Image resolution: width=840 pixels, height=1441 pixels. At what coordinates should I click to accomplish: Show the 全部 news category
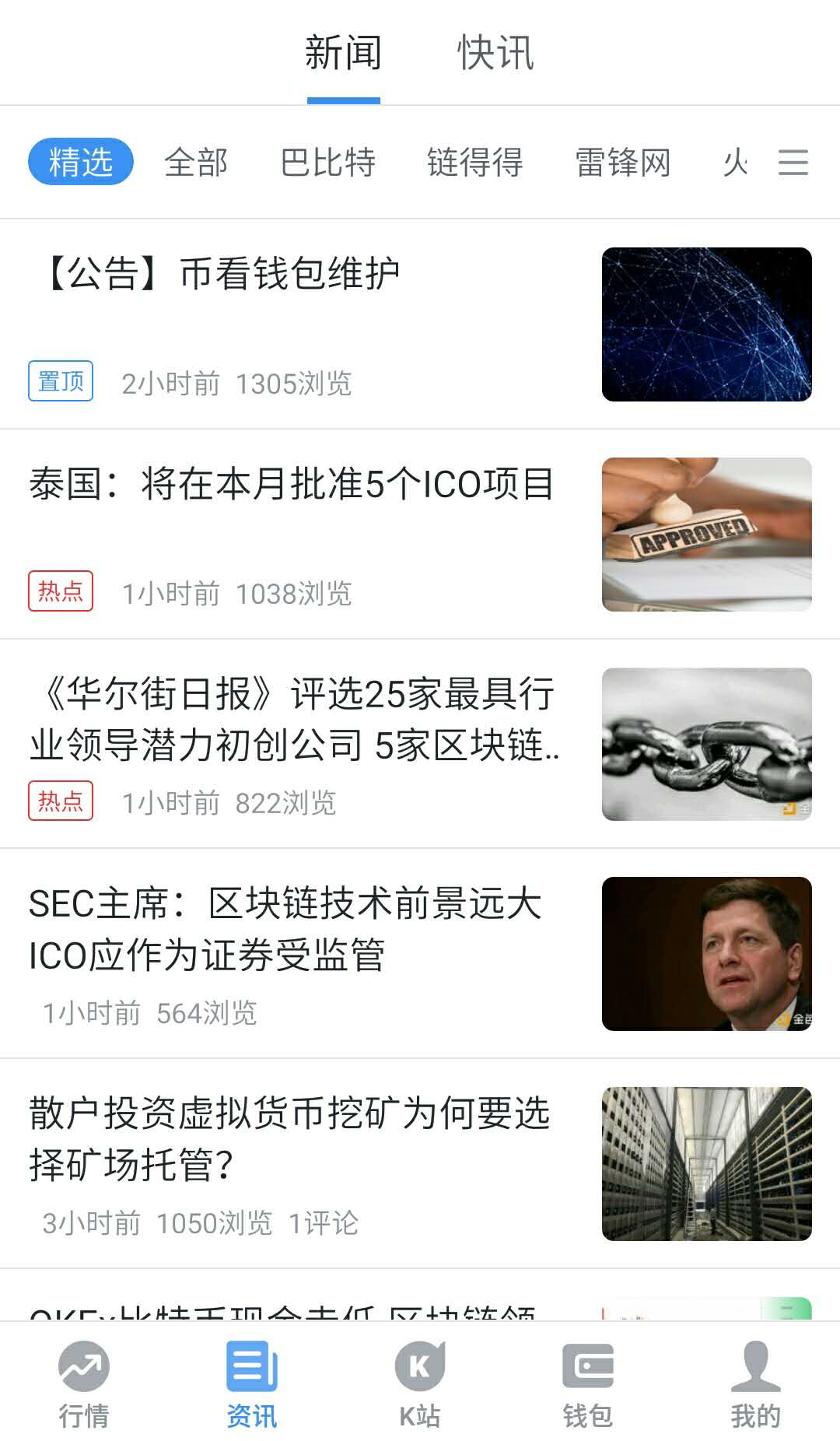pos(196,163)
